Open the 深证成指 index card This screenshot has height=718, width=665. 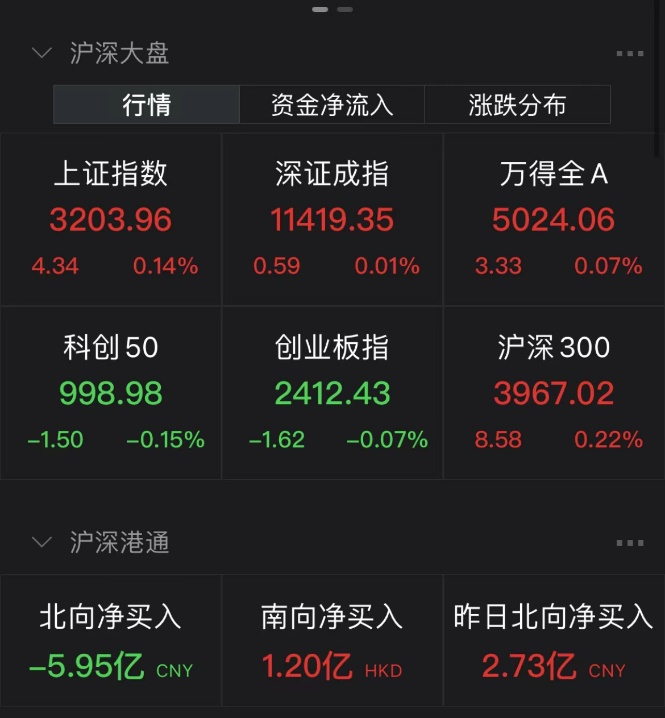[x=332, y=219]
